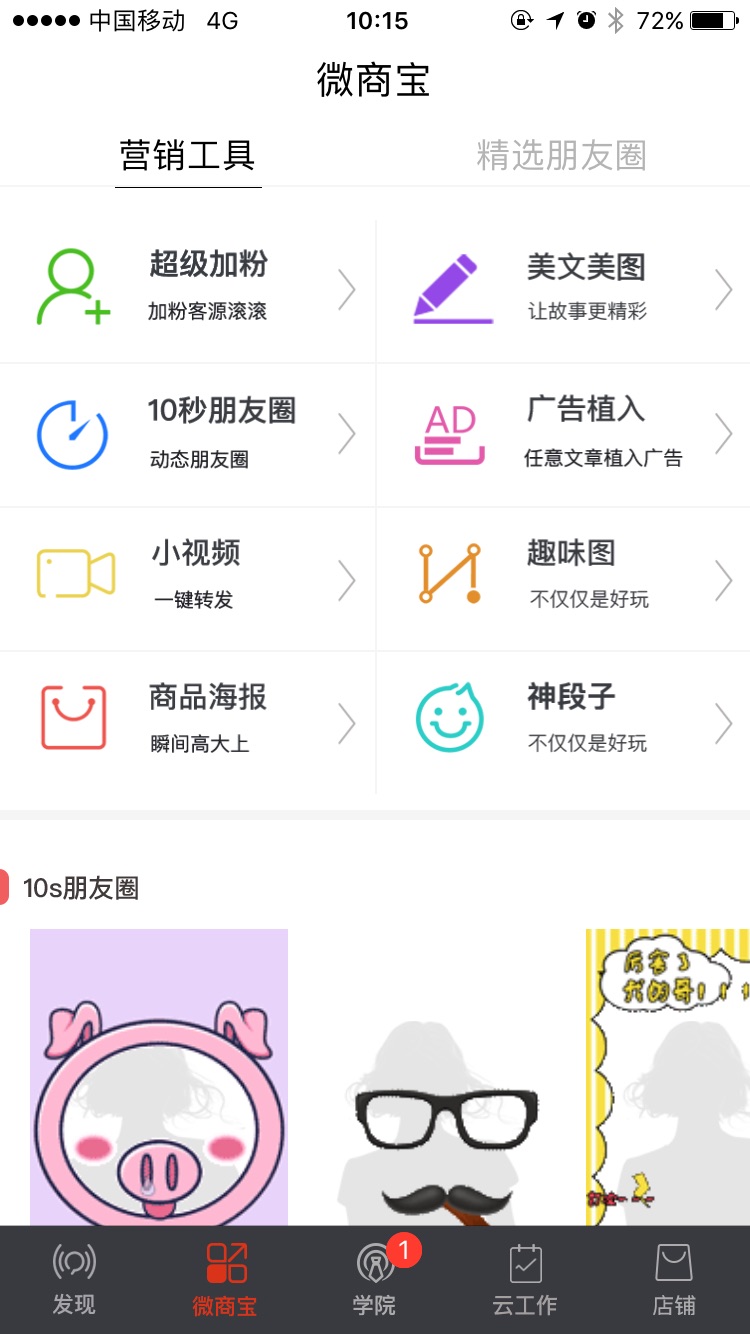Choose the pink pig frame template
750x1334 pixels.
(159, 1077)
